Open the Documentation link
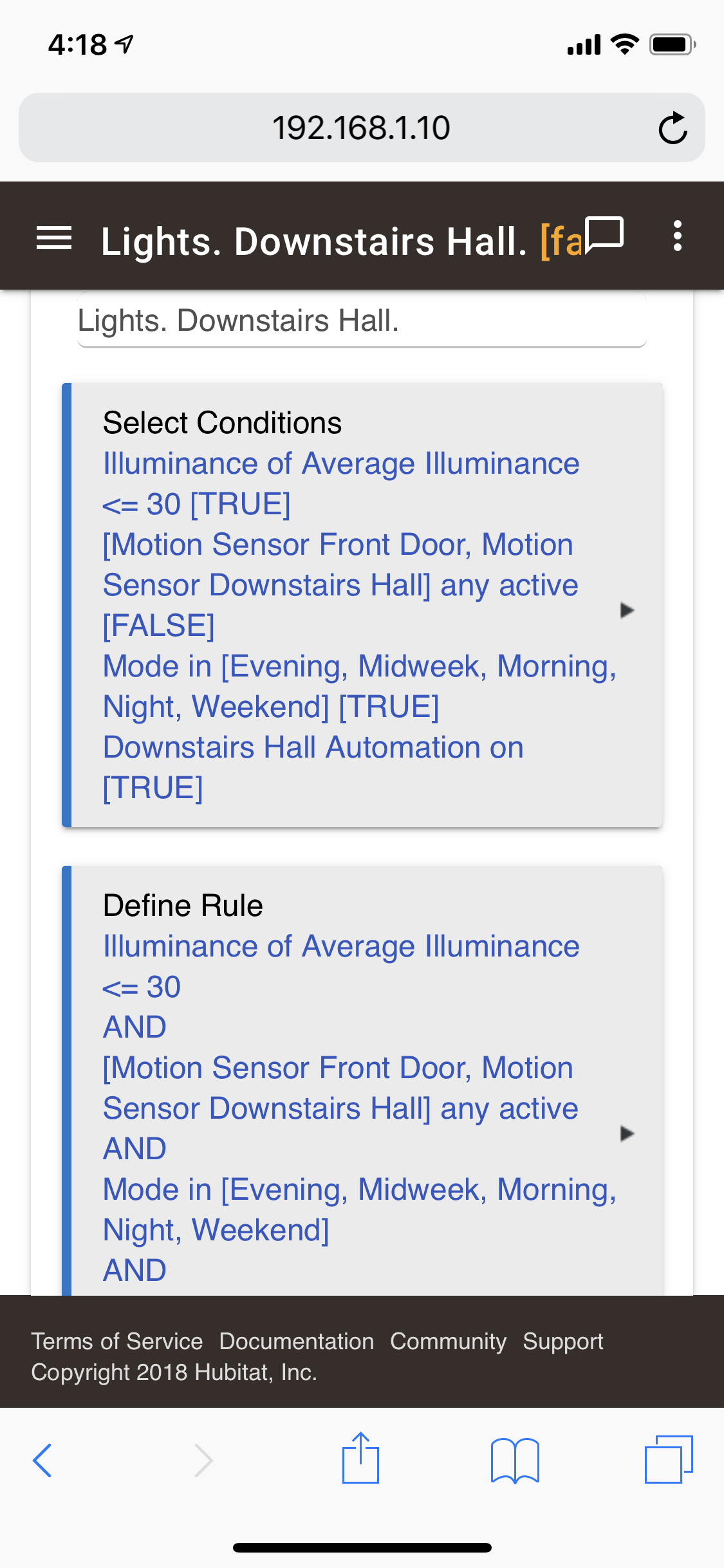This screenshot has height=1568, width=724. (297, 1341)
